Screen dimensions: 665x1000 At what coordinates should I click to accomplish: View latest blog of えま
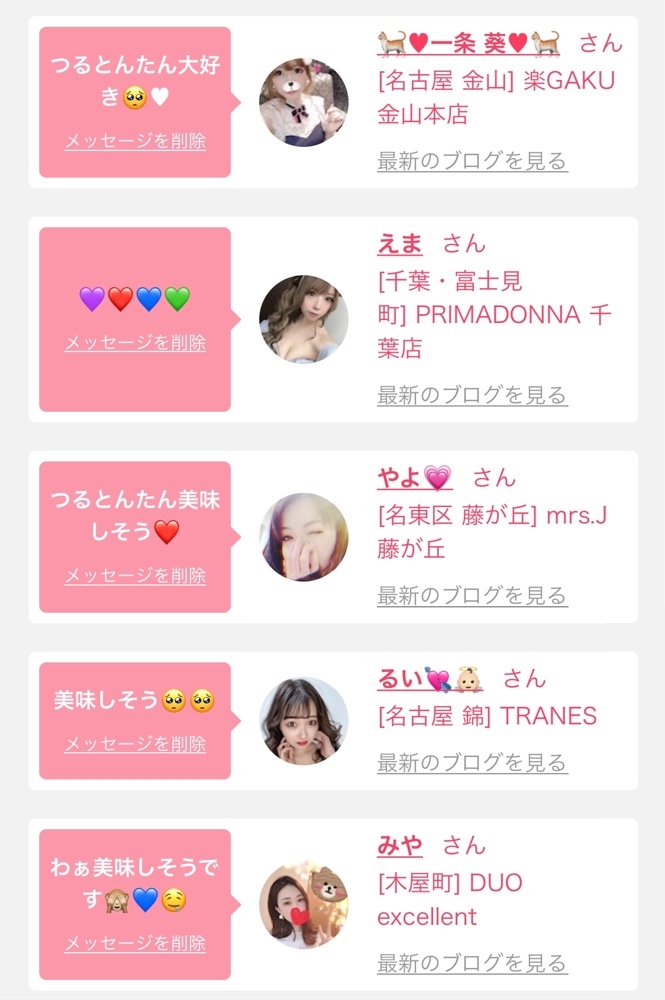[x=472, y=395]
